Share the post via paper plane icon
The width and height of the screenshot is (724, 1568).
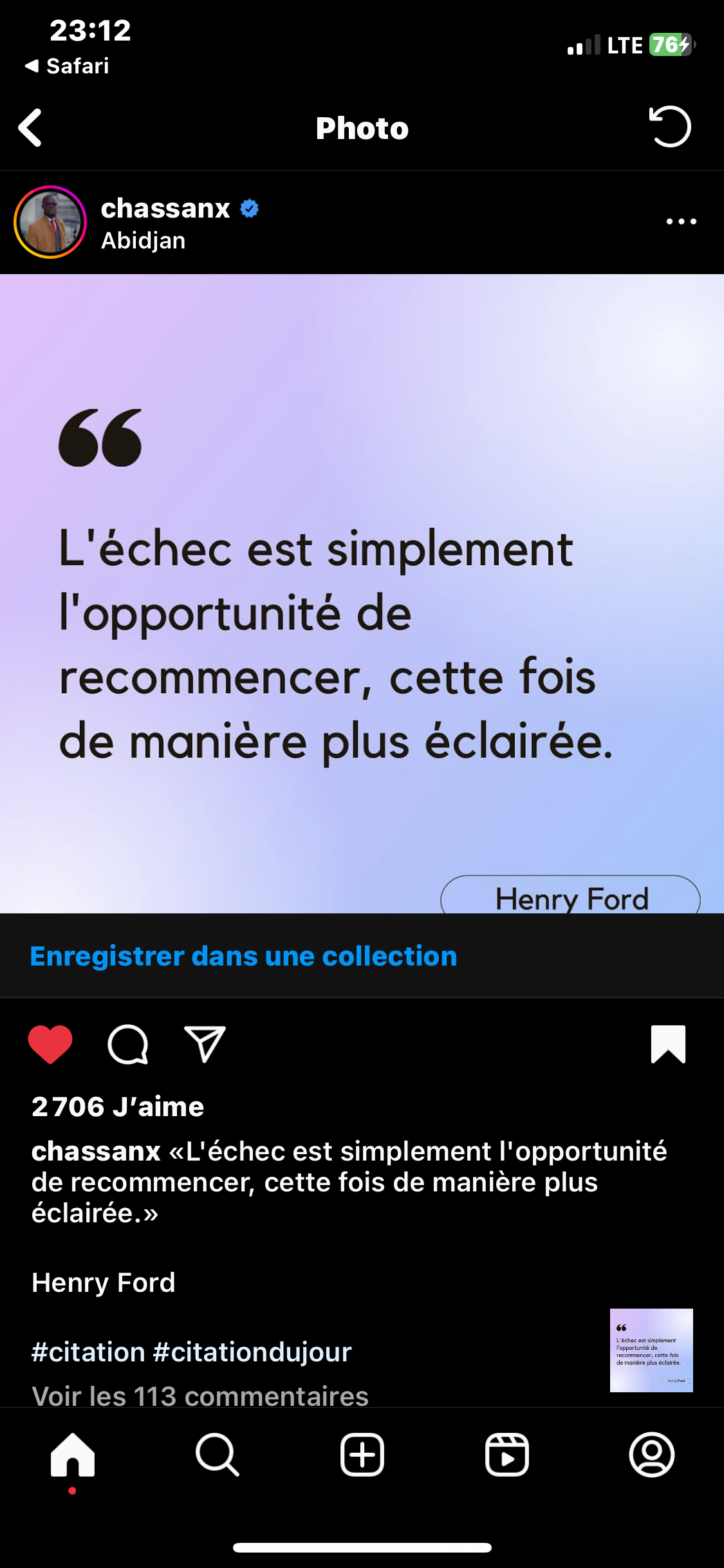205,1043
